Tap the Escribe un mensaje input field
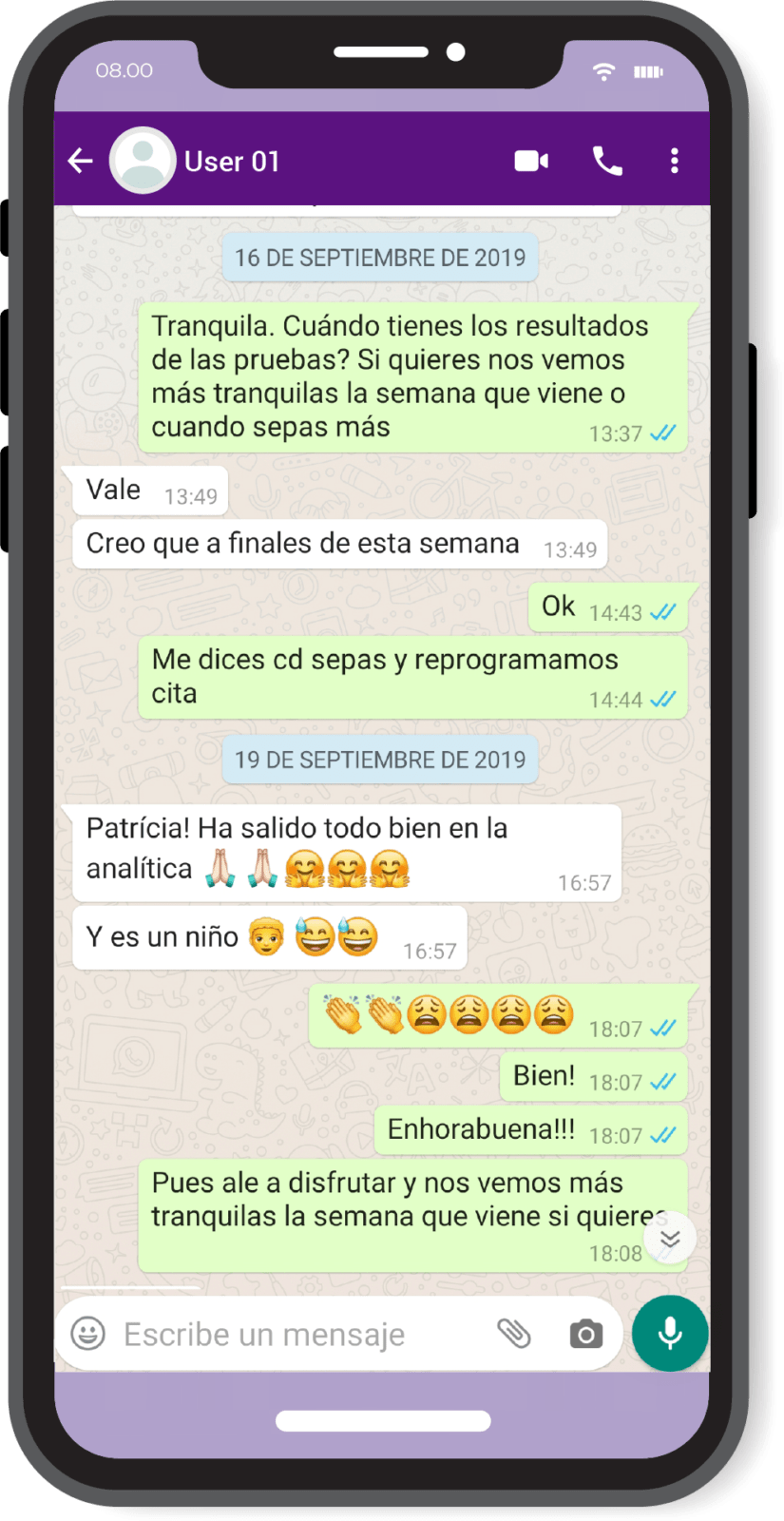 click(x=285, y=1334)
